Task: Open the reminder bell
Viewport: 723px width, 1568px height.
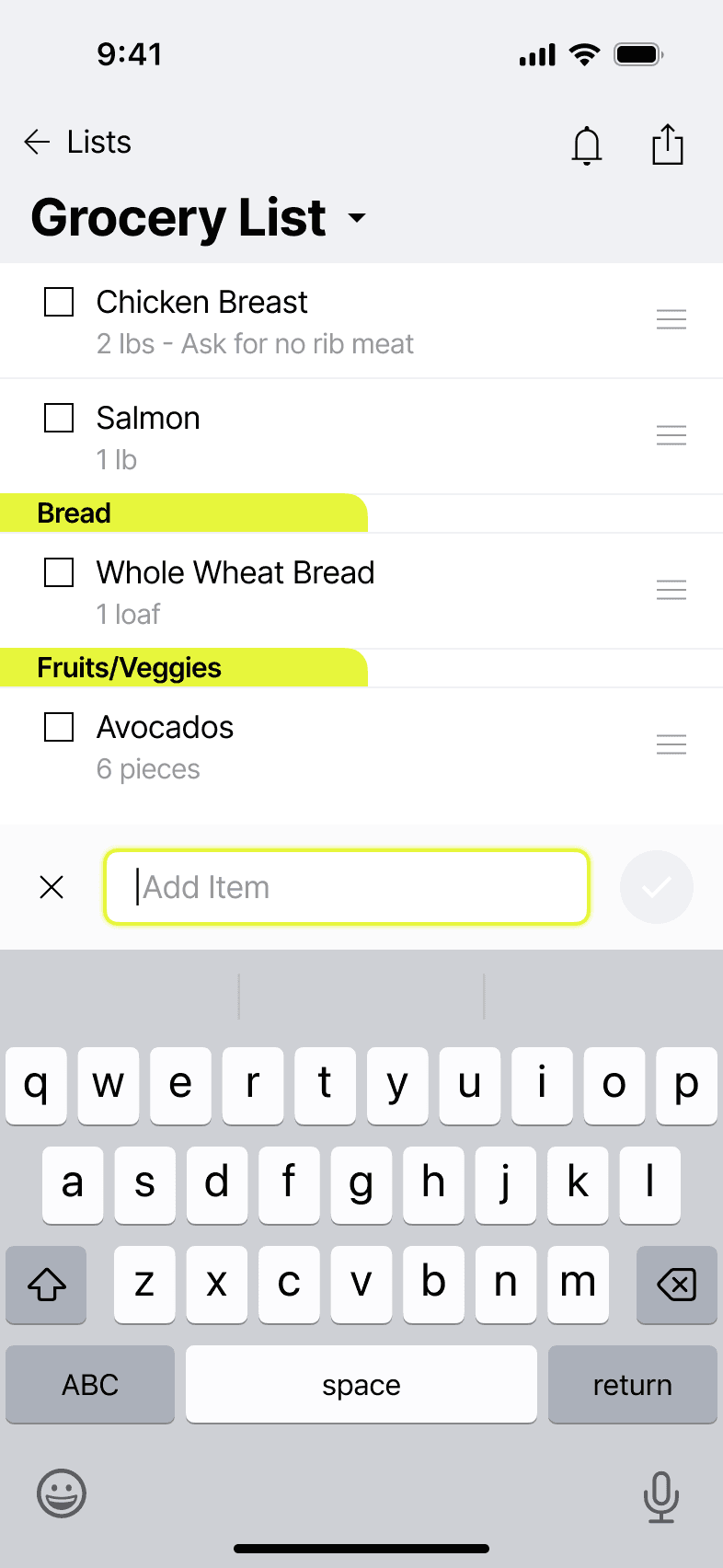Action: [x=586, y=145]
